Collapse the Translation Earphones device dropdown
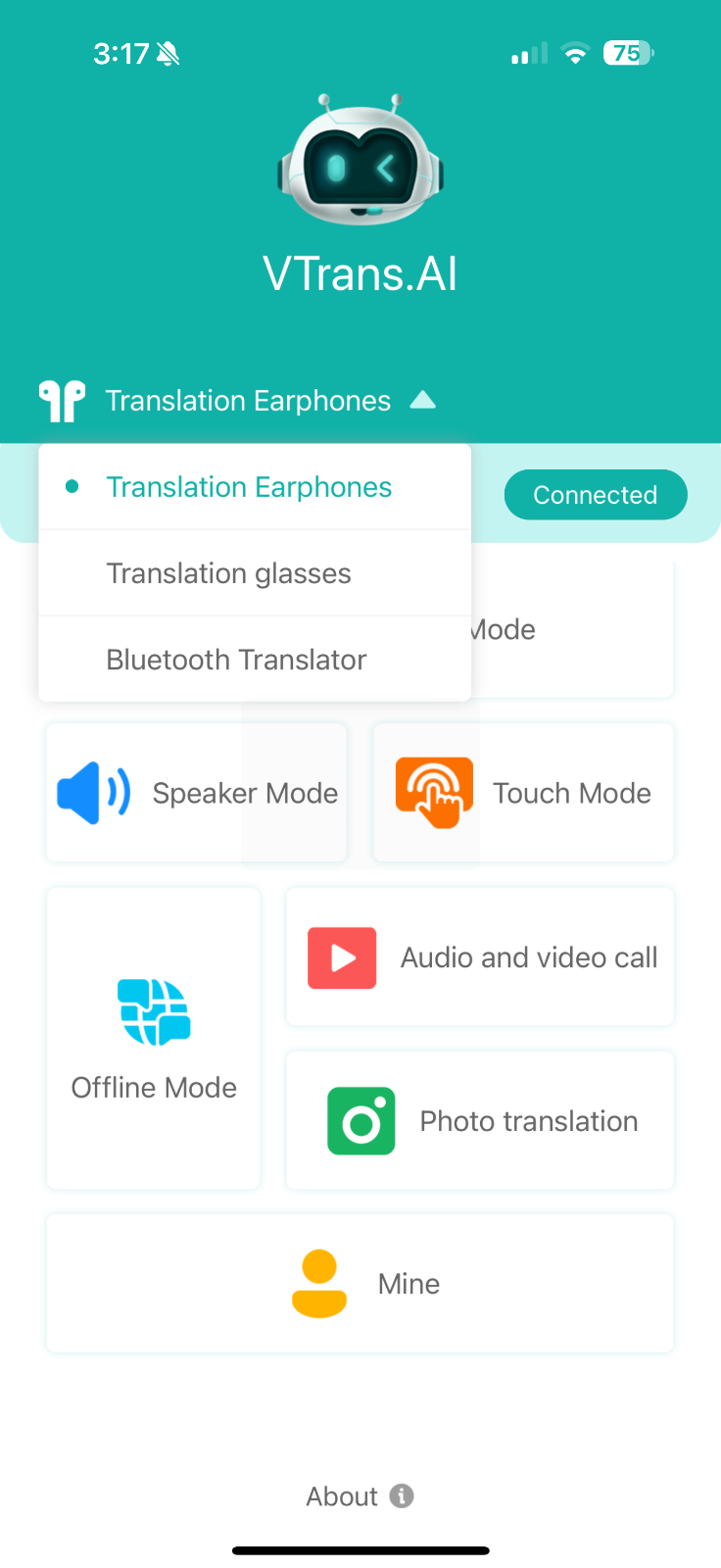This screenshot has height=1568, width=721. 422,400
